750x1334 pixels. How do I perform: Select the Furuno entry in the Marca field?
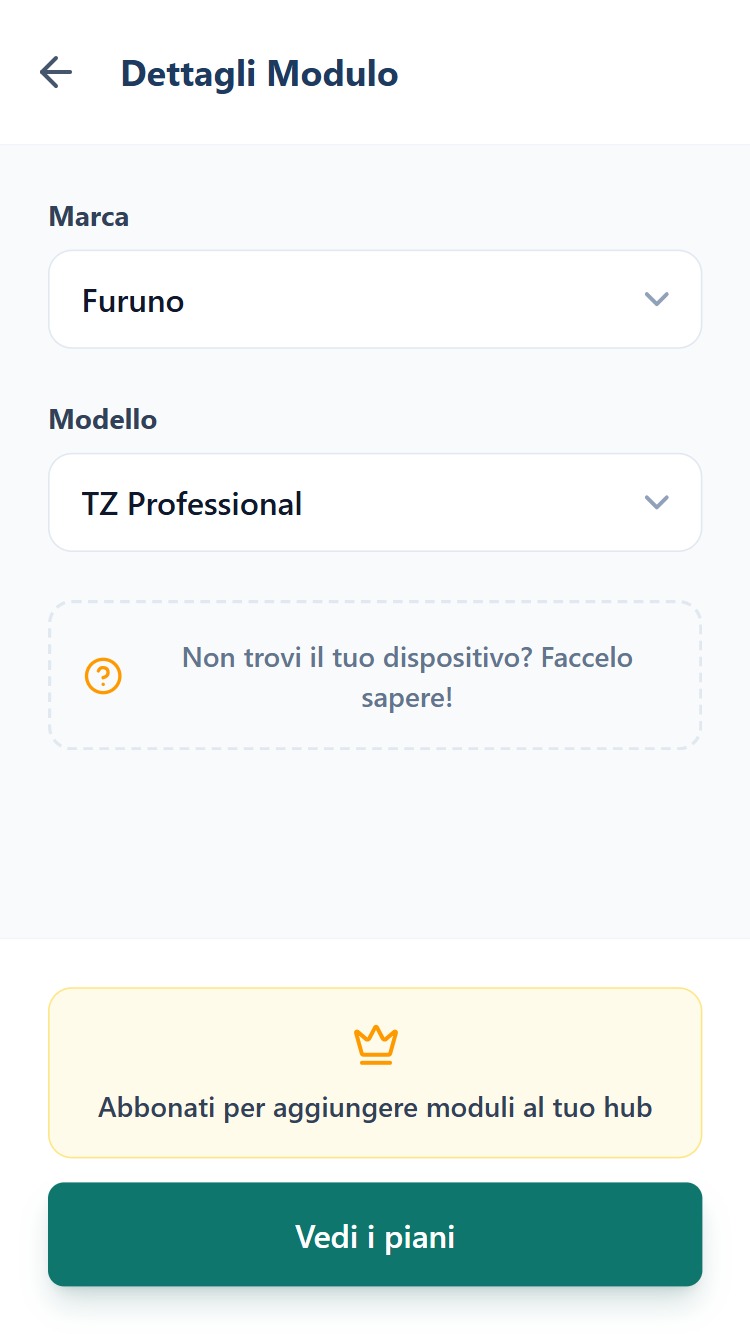point(135,301)
